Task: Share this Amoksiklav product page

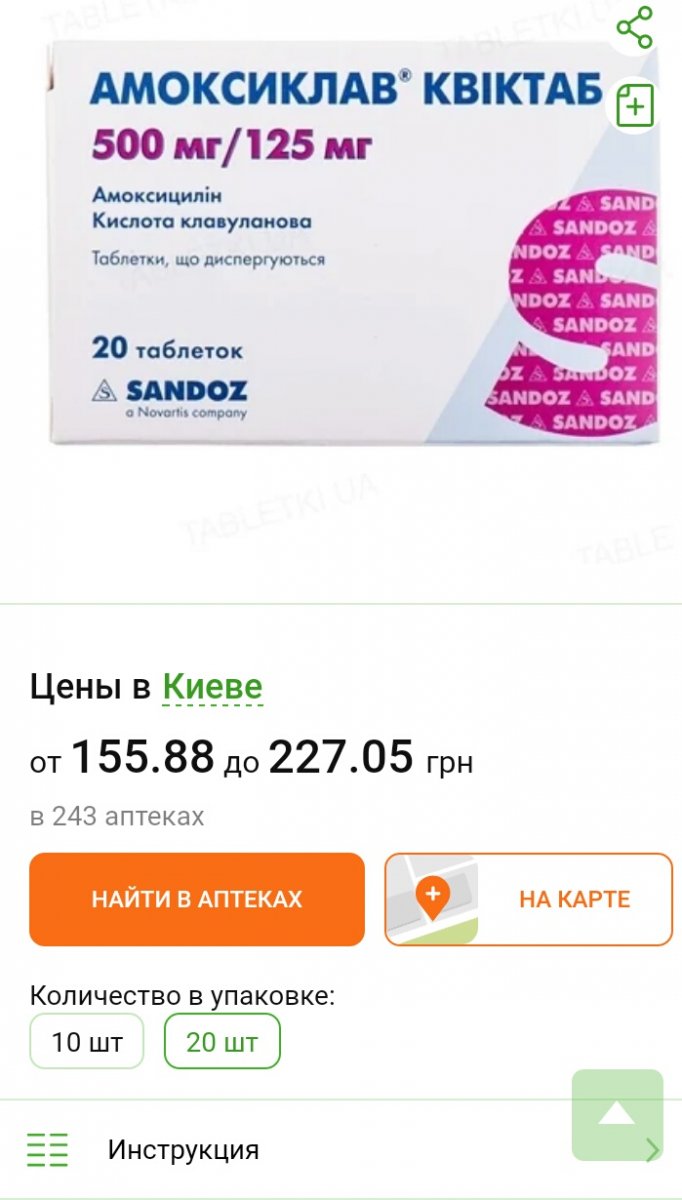Action: pyautogui.click(x=634, y=27)
